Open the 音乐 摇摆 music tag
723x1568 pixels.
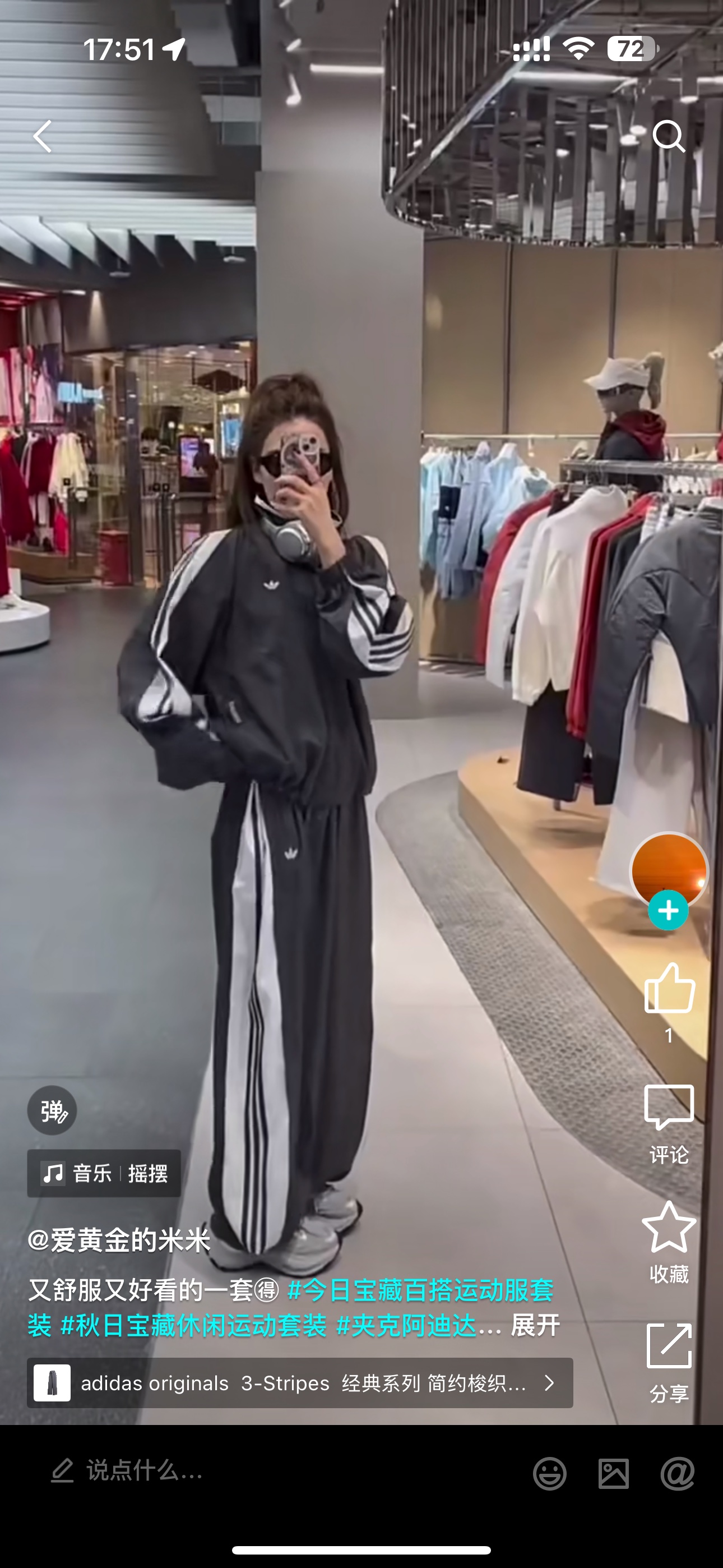pyautogui.click(x=104, y=1173)
